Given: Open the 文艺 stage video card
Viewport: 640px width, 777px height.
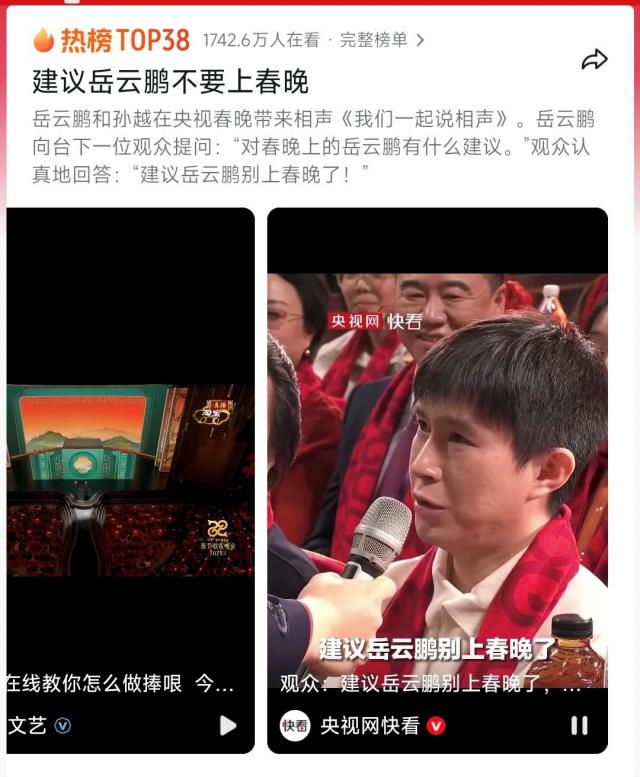Looking at the screenshot, I should pos(130,450).
